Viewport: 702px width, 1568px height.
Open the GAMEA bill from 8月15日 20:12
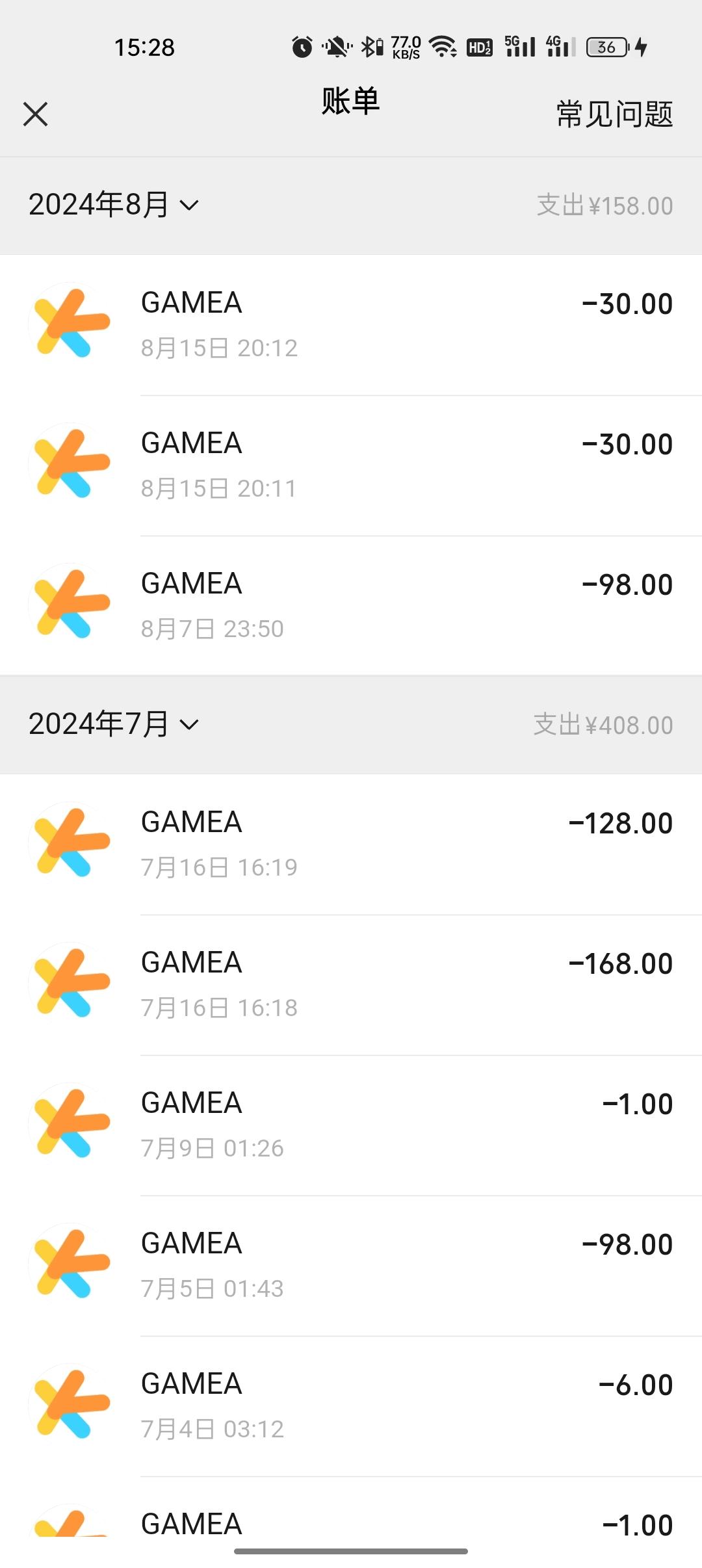[351, 324]
